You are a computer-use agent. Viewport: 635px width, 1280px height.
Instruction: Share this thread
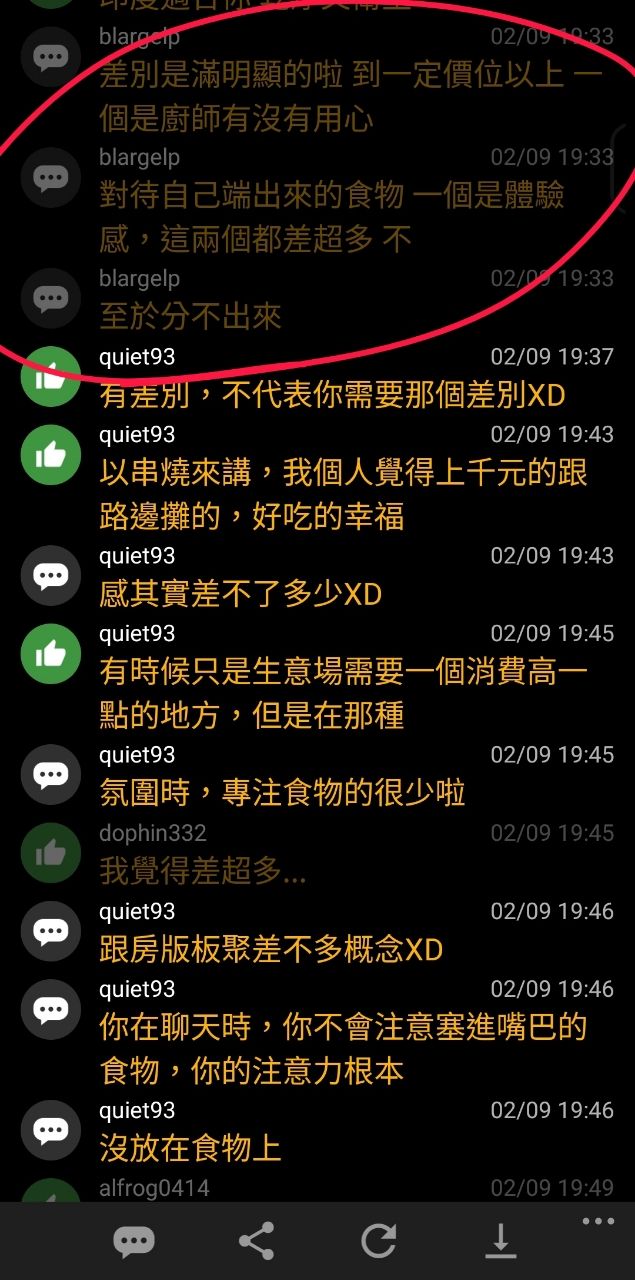(257, 1242)
